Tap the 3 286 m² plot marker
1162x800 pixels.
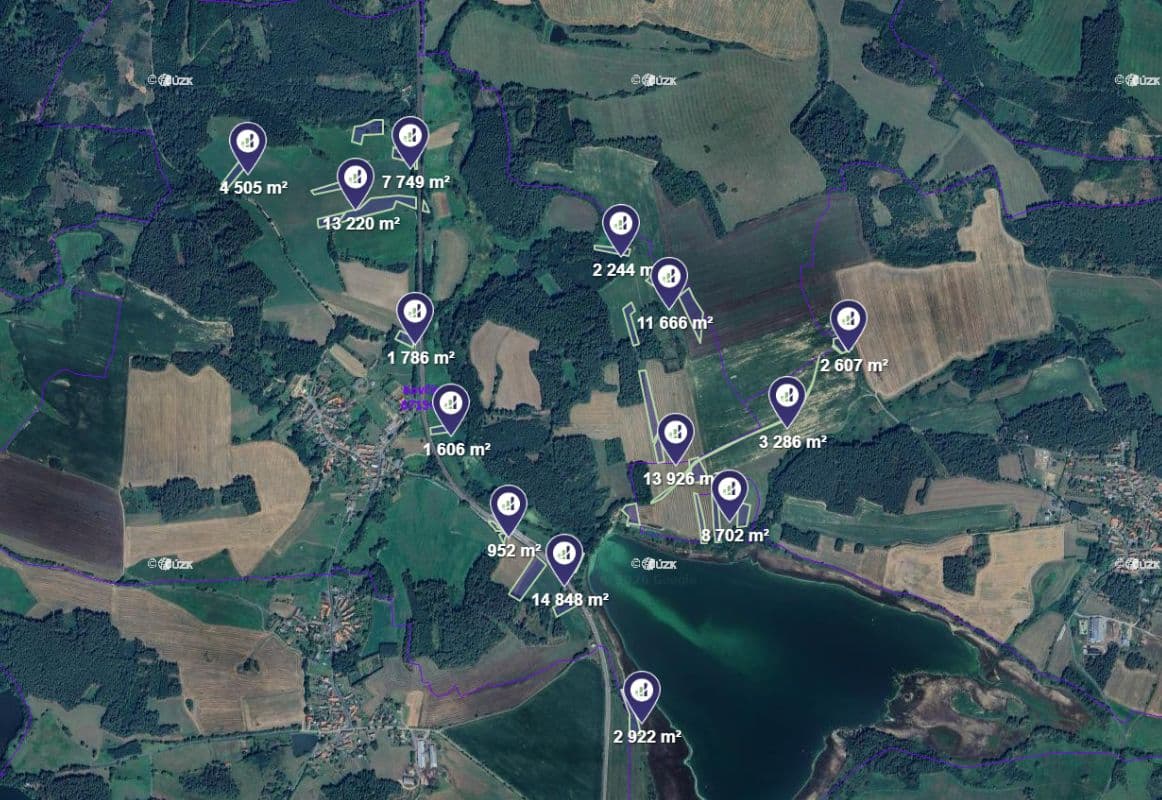[787, 399]
